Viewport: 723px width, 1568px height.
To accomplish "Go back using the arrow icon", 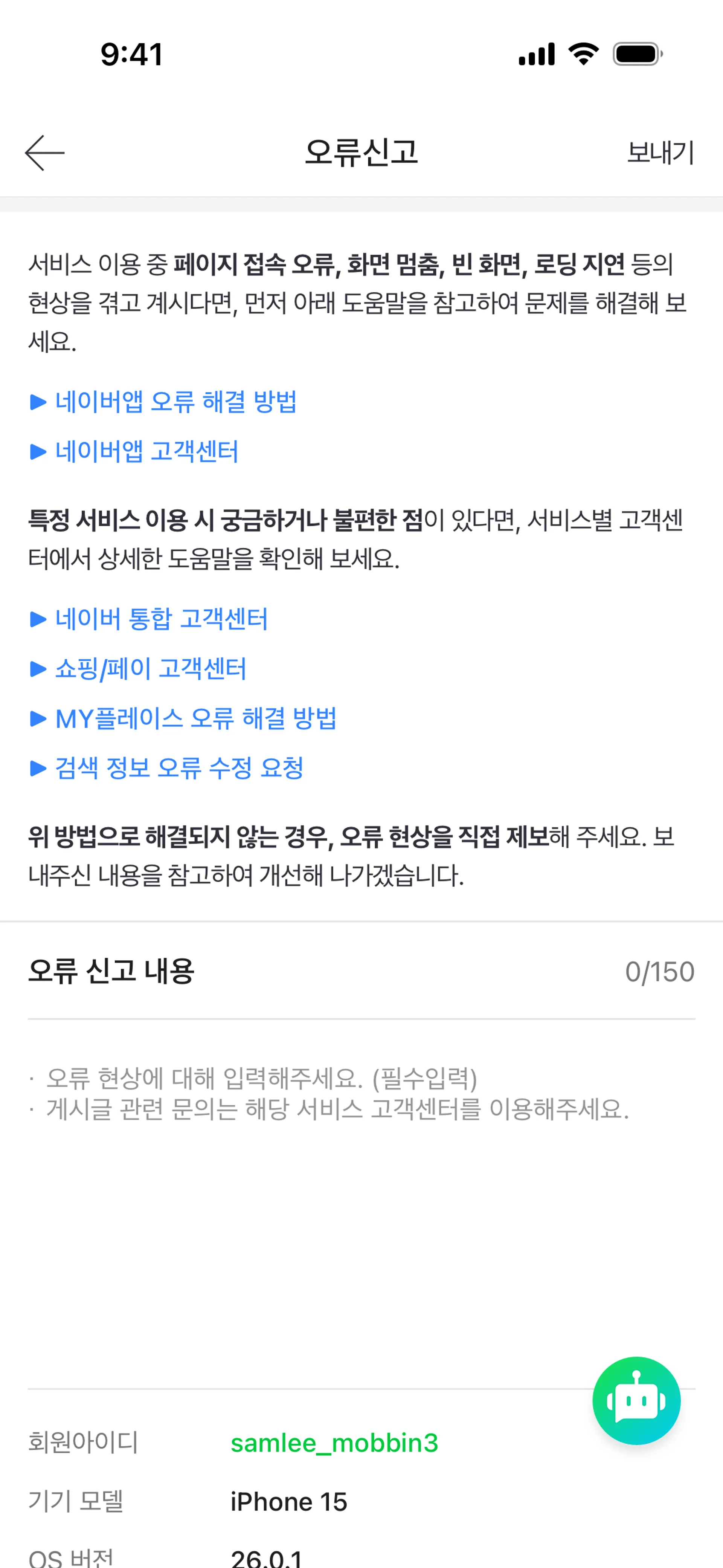I will [x=44, y=153].
